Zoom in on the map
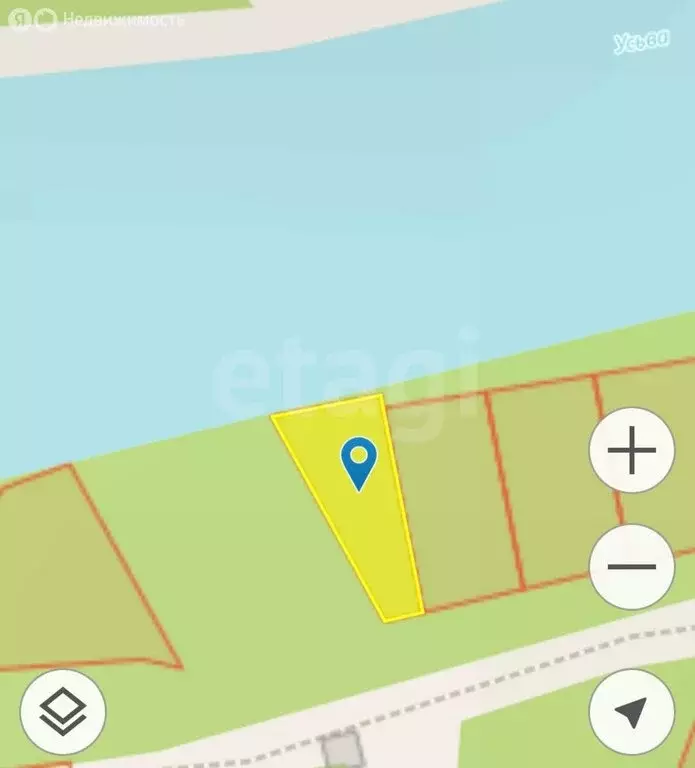The width and height of the screenshot is (695, 768). pyautogui.click(x=632, y=451)
